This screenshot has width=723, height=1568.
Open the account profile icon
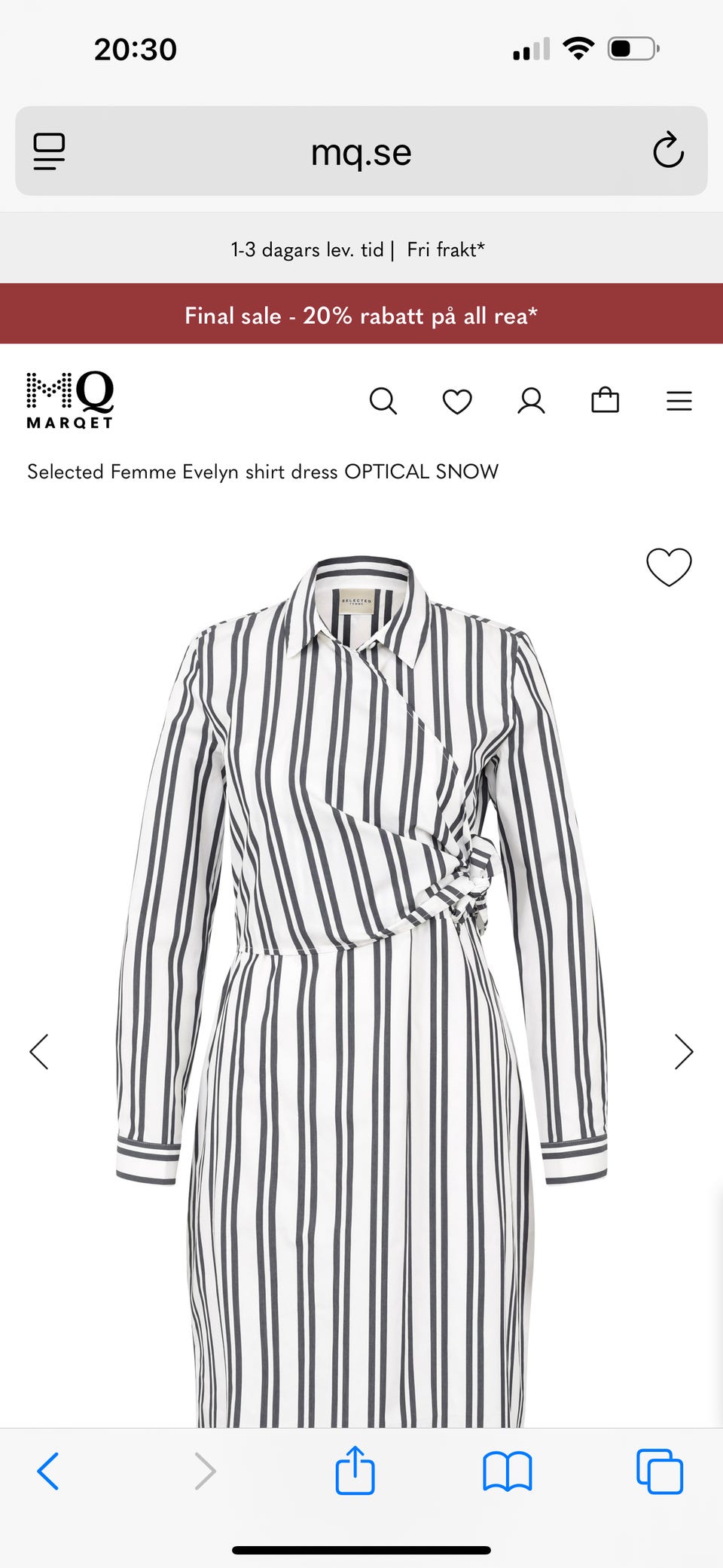point(531,401)
